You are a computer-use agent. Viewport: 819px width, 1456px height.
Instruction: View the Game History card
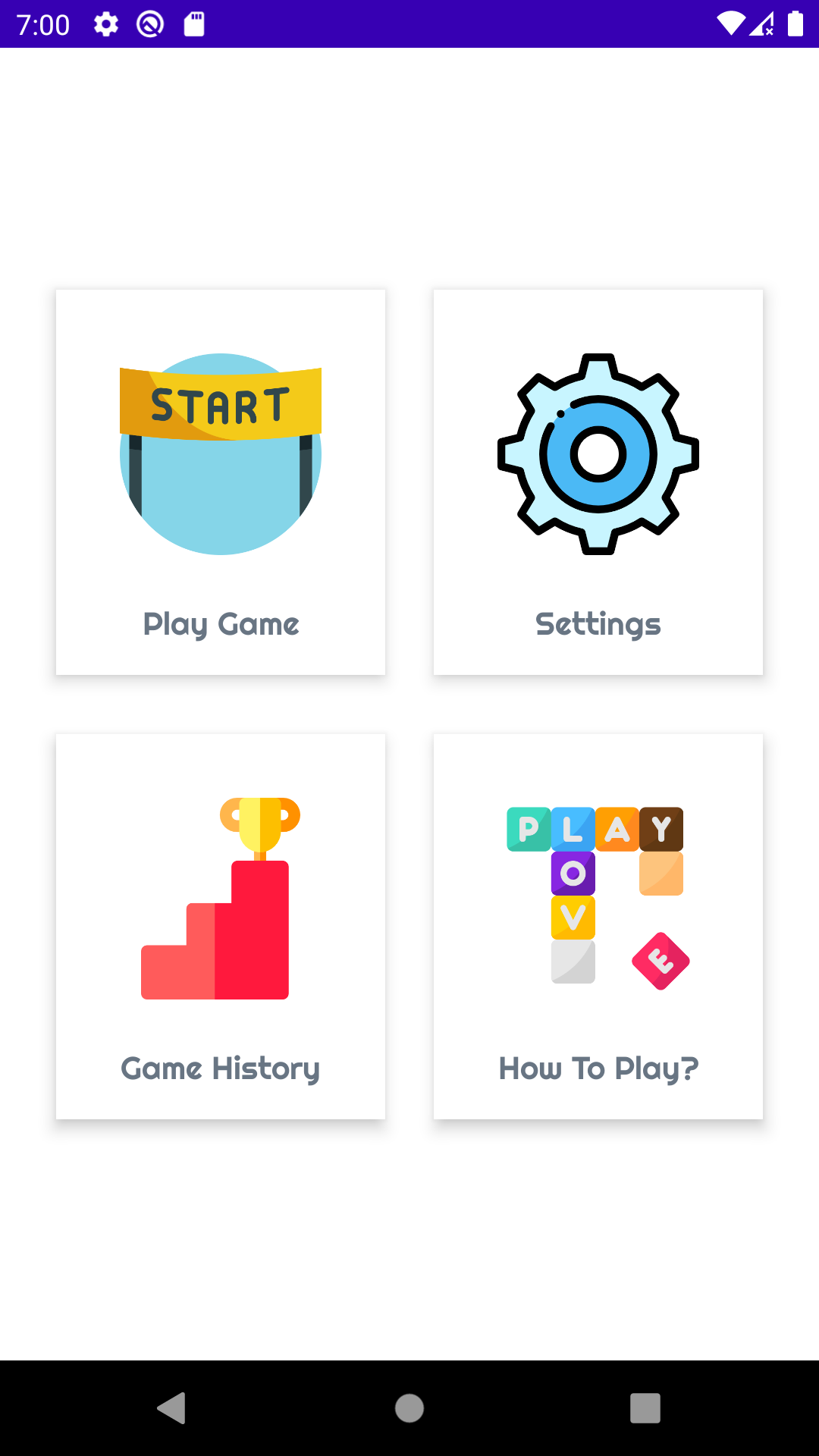coord(221,926)
